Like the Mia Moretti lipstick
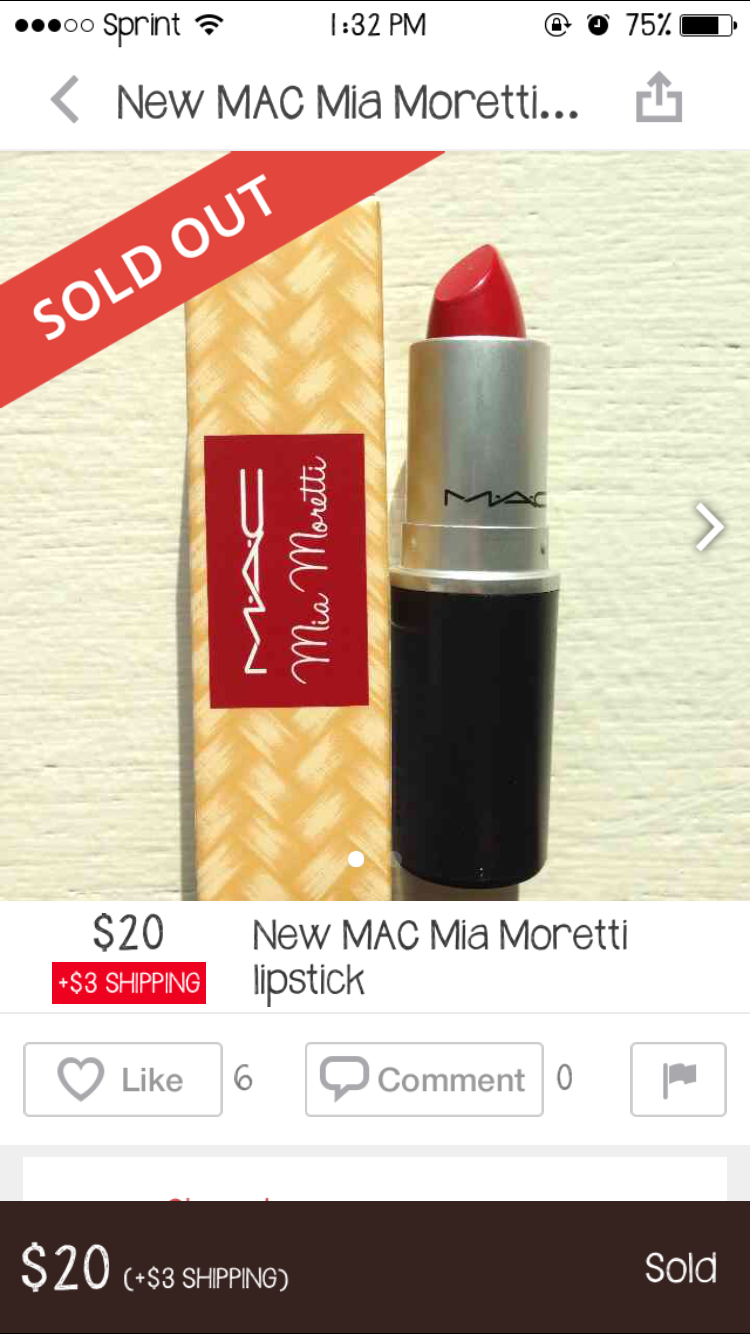Screen dimensions: 750x1334 click(123, 1079)
